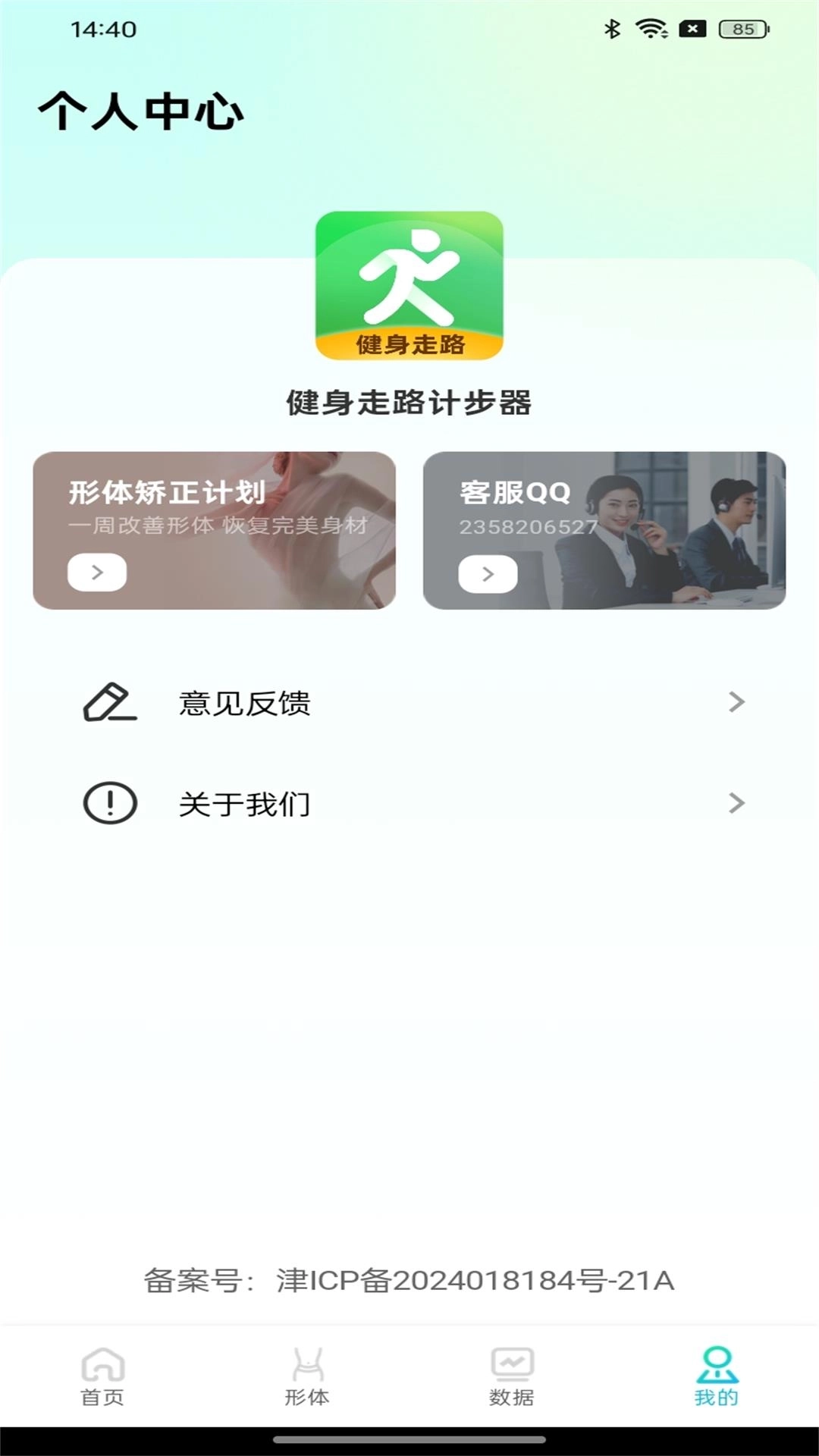819x1456 pixels.
Task: Click the pencil icon beside 意见反馈
Action: pyautogui.click(x=110, y=703)
